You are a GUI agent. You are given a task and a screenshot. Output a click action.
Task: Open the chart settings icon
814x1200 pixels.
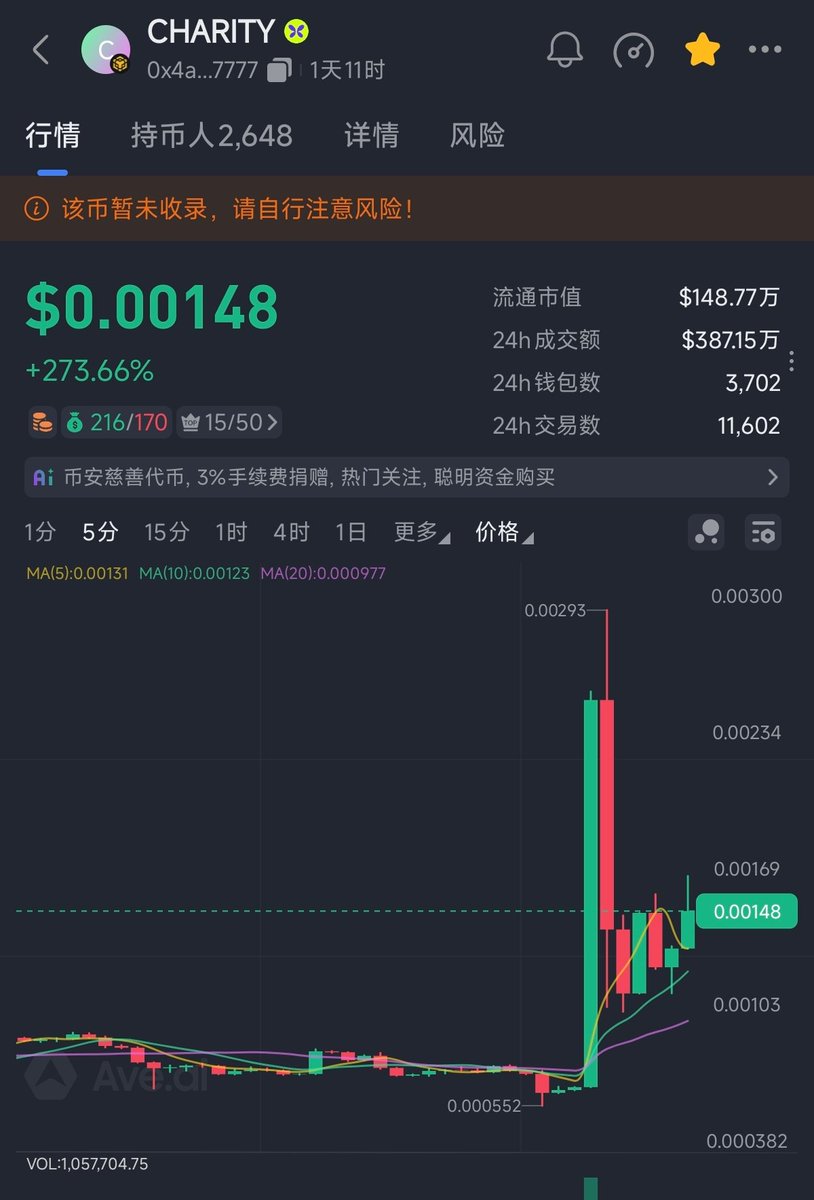point(764,532)
